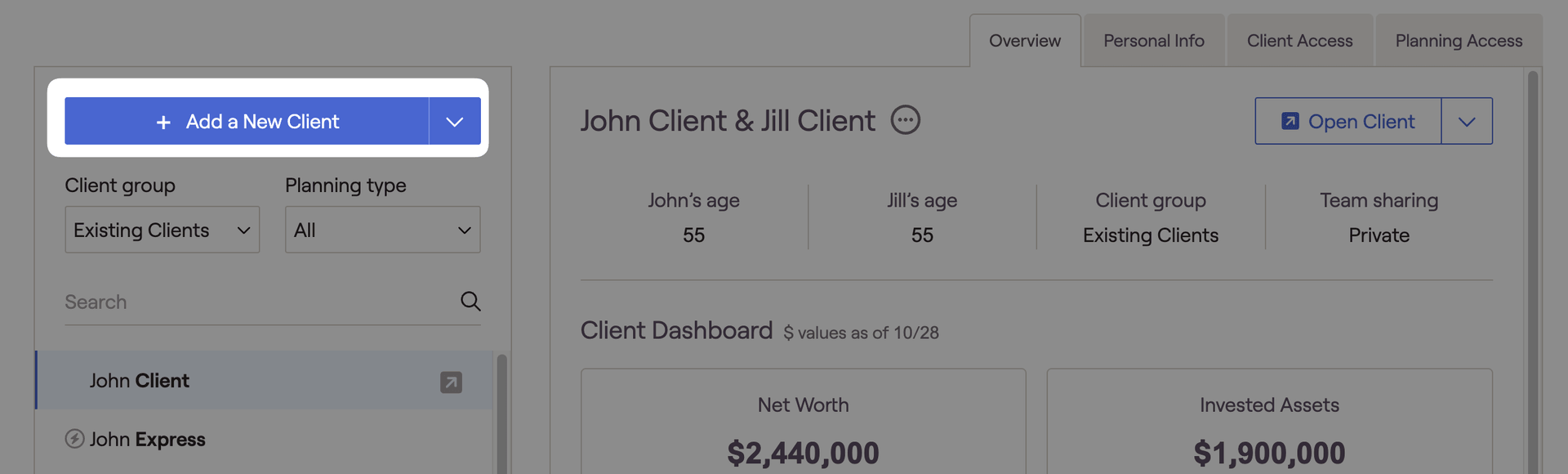Select John Client in the list
This screenshot has height=474, width=1568.
(140, 381)
